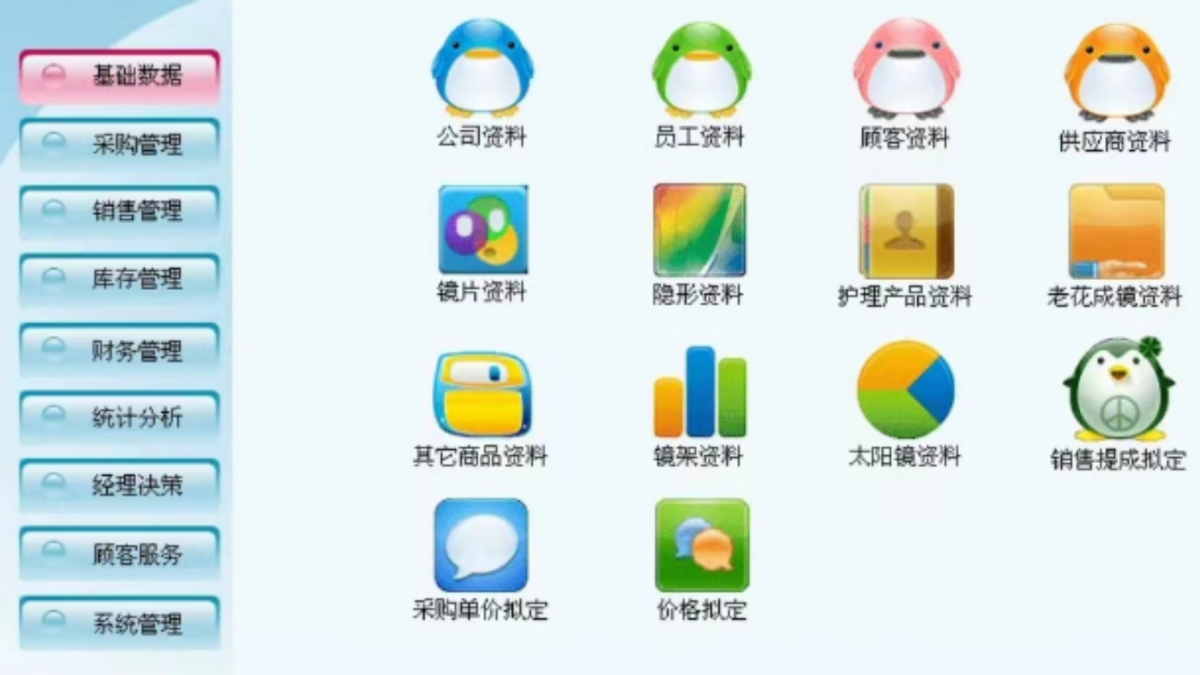Select the 基础数据 sidebar button
Image resolution: width=1200 pixels, height=675 pixels.
[119, 76]
